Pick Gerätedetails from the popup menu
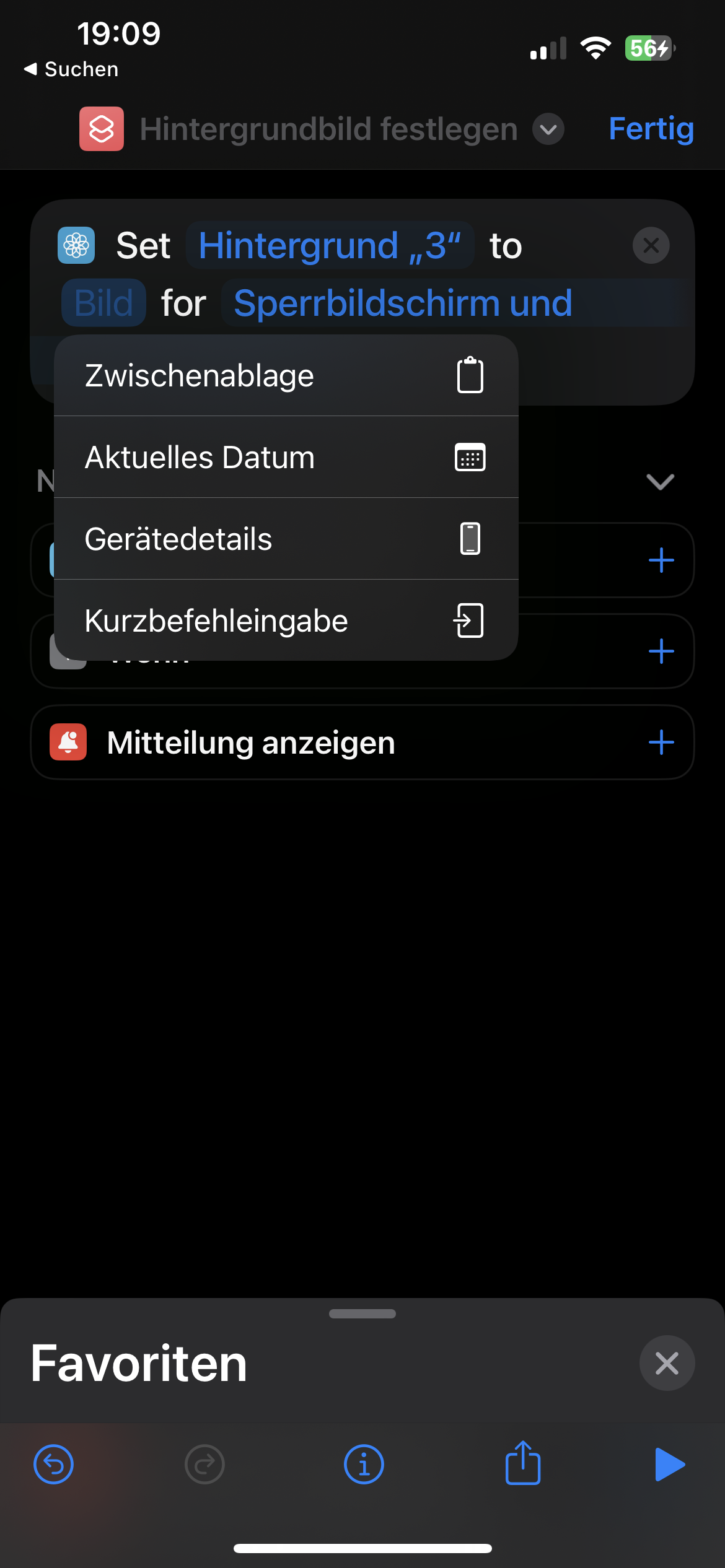The width and height of the screenshot is (725, 1568). coord(286,539)
